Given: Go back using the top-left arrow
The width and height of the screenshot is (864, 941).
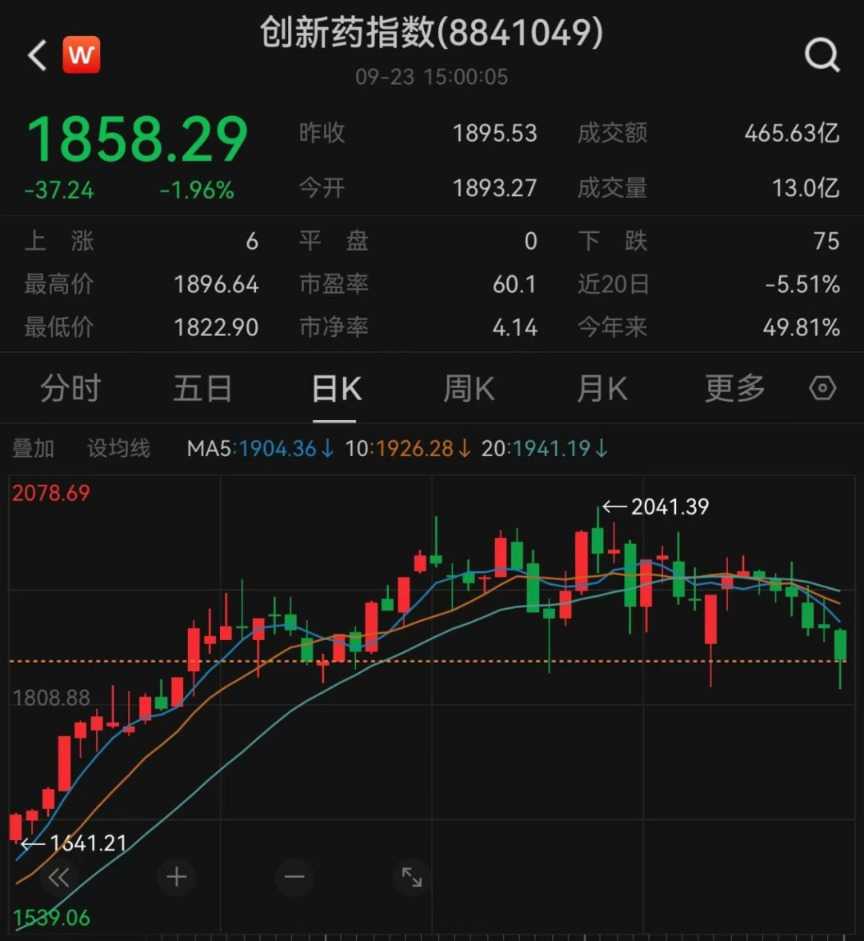Looking at the screenshot, I should [37, 56].
